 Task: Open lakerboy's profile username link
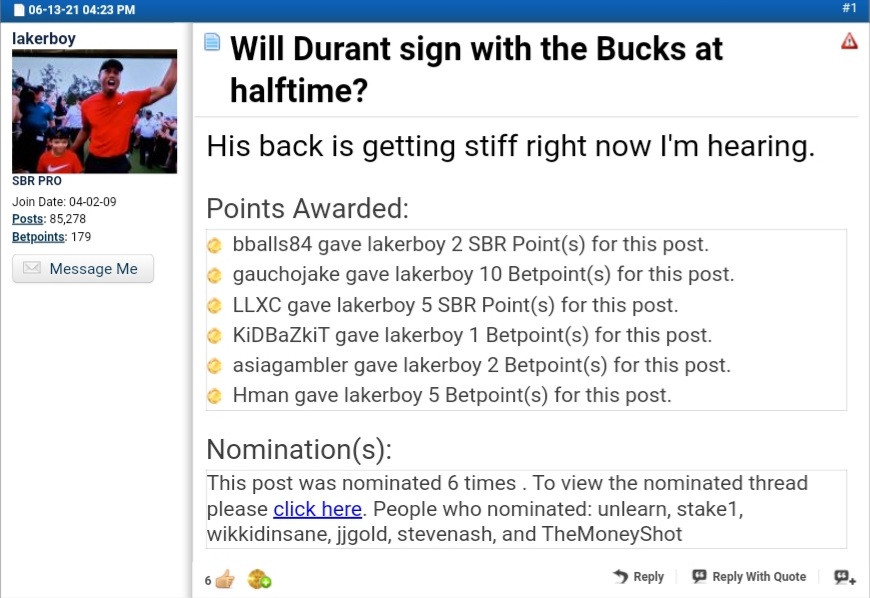click(x=44, y=38)
